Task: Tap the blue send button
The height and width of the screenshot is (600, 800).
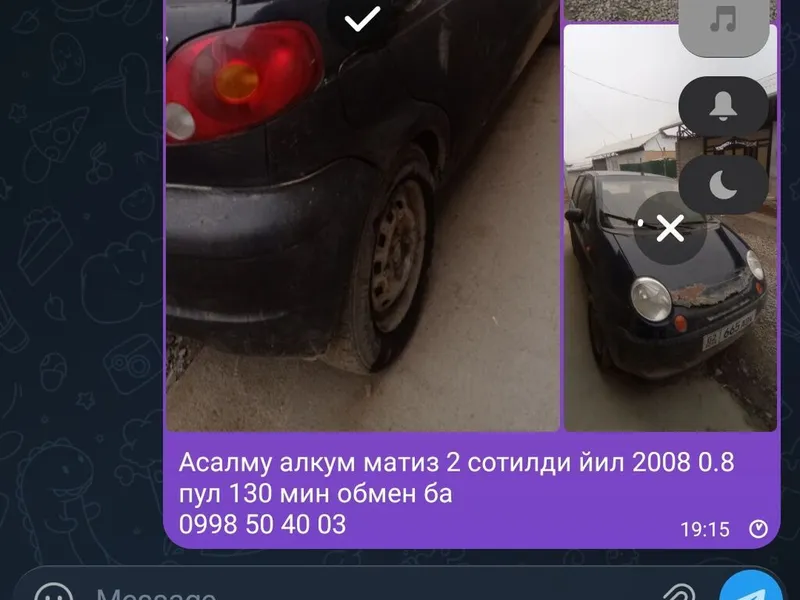Action: pyautogui.click(x=750, y=588)
